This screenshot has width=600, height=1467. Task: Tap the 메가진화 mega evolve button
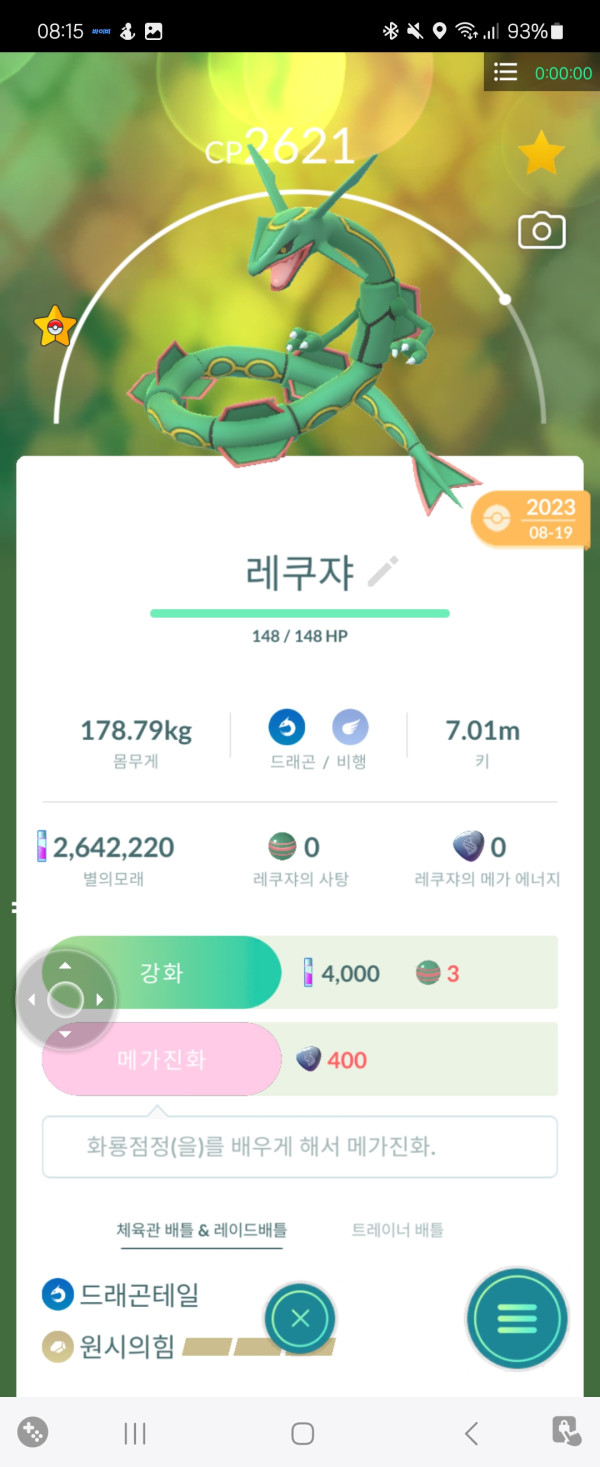click(x=161, y=1059)
